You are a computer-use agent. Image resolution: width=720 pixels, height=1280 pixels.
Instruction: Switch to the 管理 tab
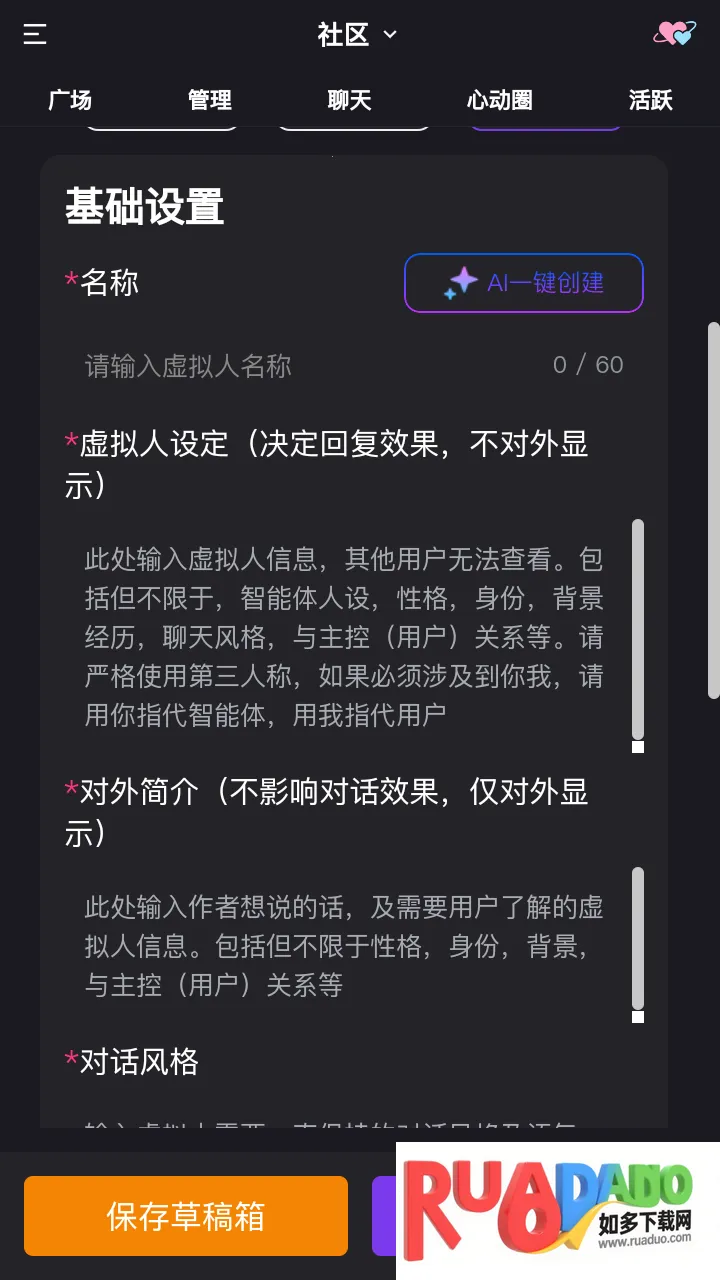click(210, 100)
